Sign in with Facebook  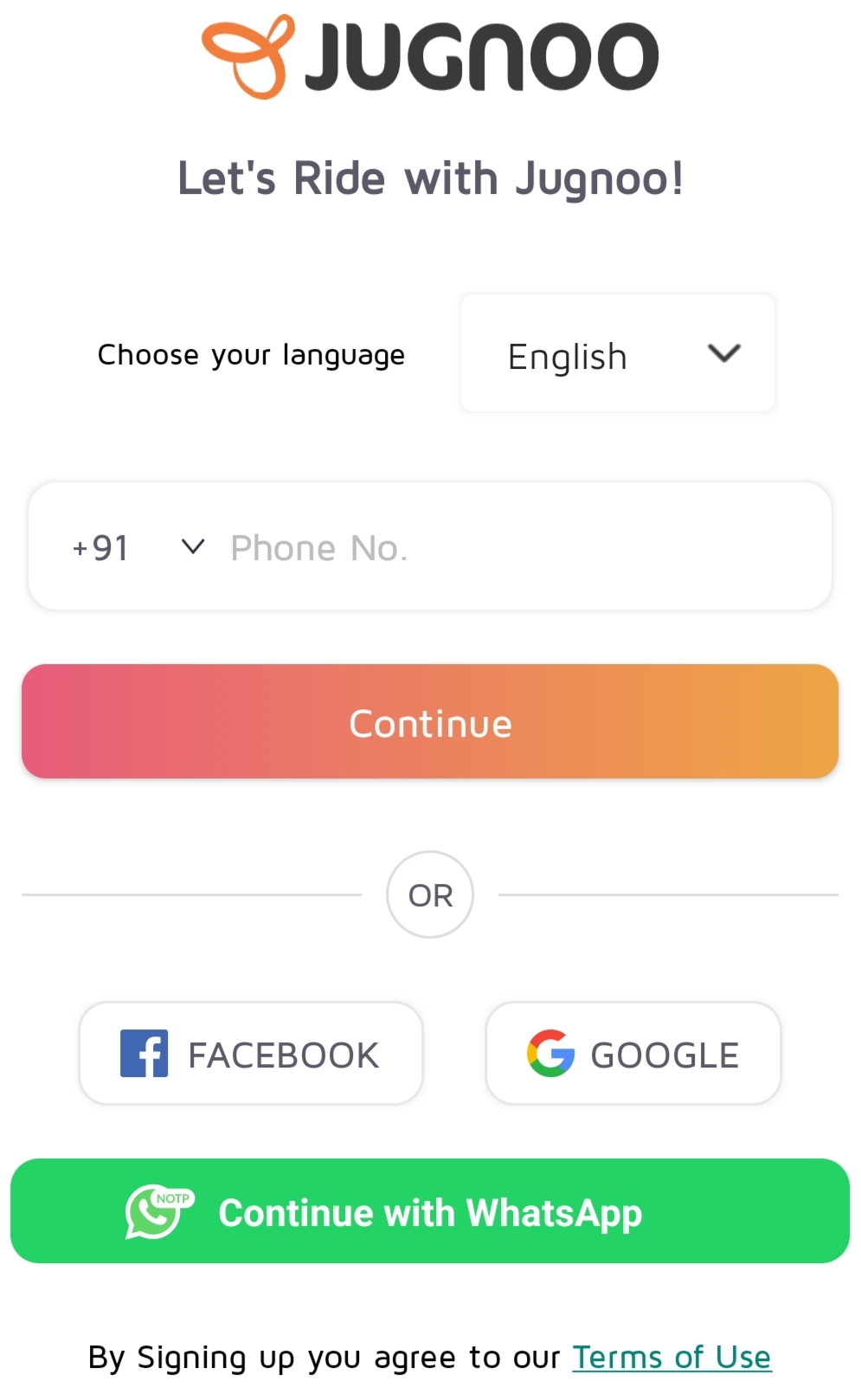[x=251, y=1054]
